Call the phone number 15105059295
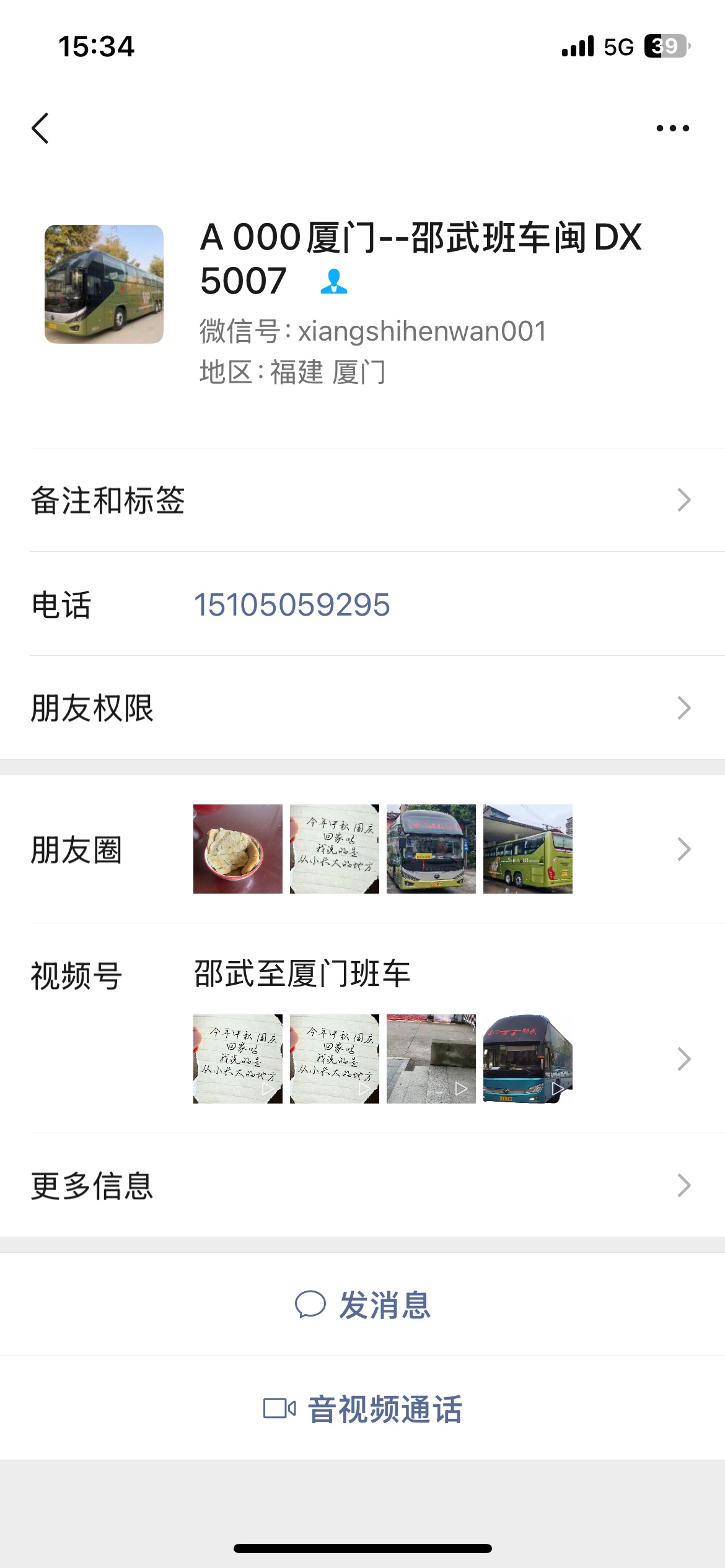The height and width of the screenshot is (1568, 725). click(292, 604)
